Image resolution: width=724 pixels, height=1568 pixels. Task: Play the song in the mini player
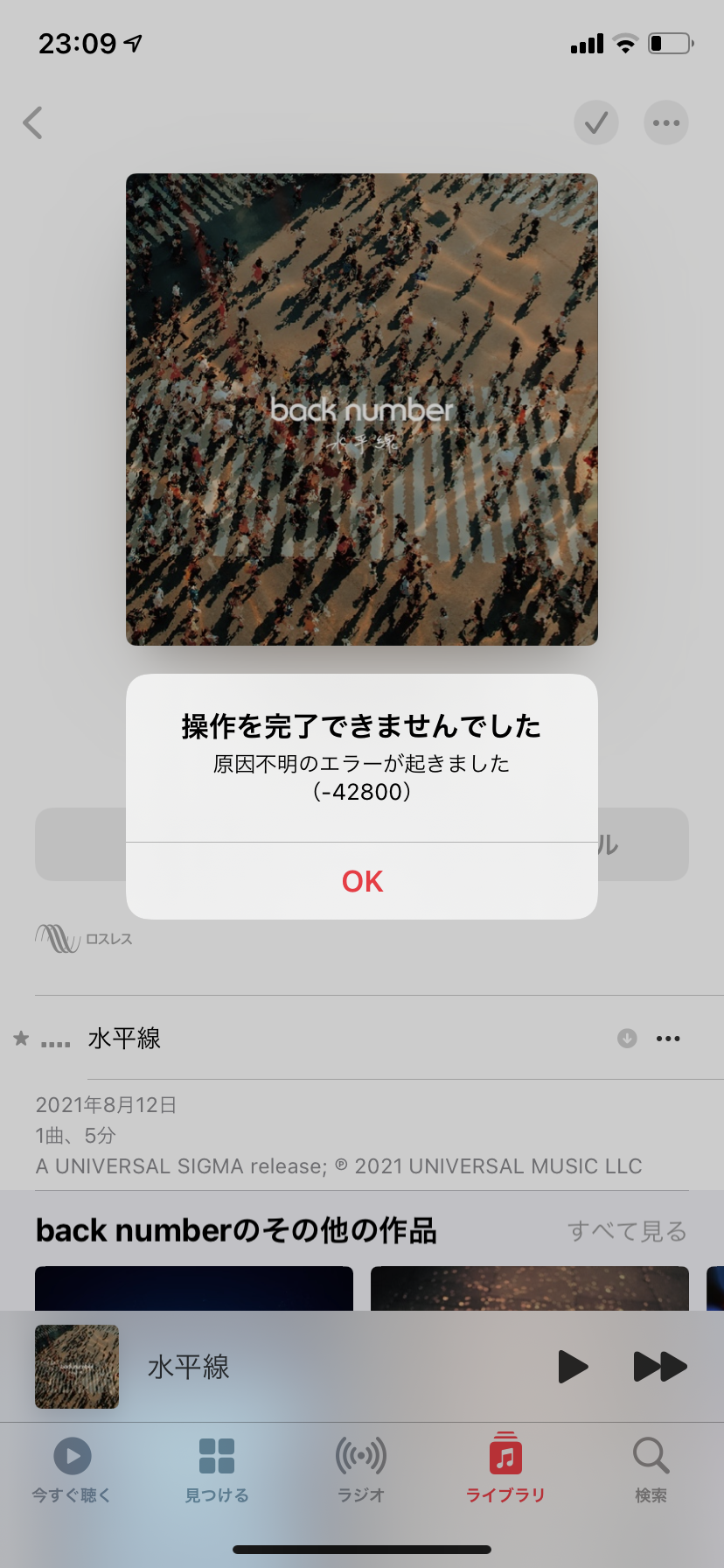[x=573, y=1366]
